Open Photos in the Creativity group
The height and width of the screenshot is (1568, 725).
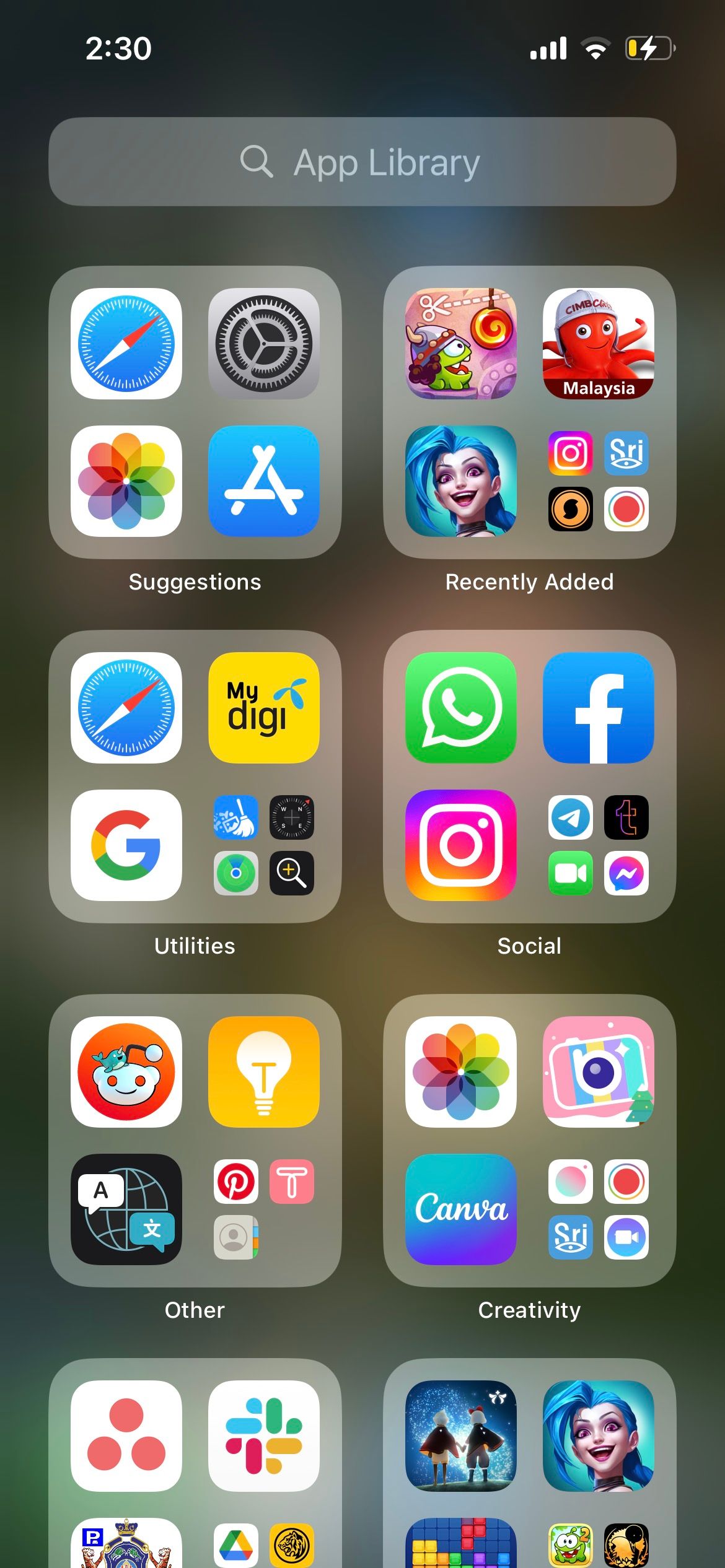pyautogui.click(x=461, y=1072)
